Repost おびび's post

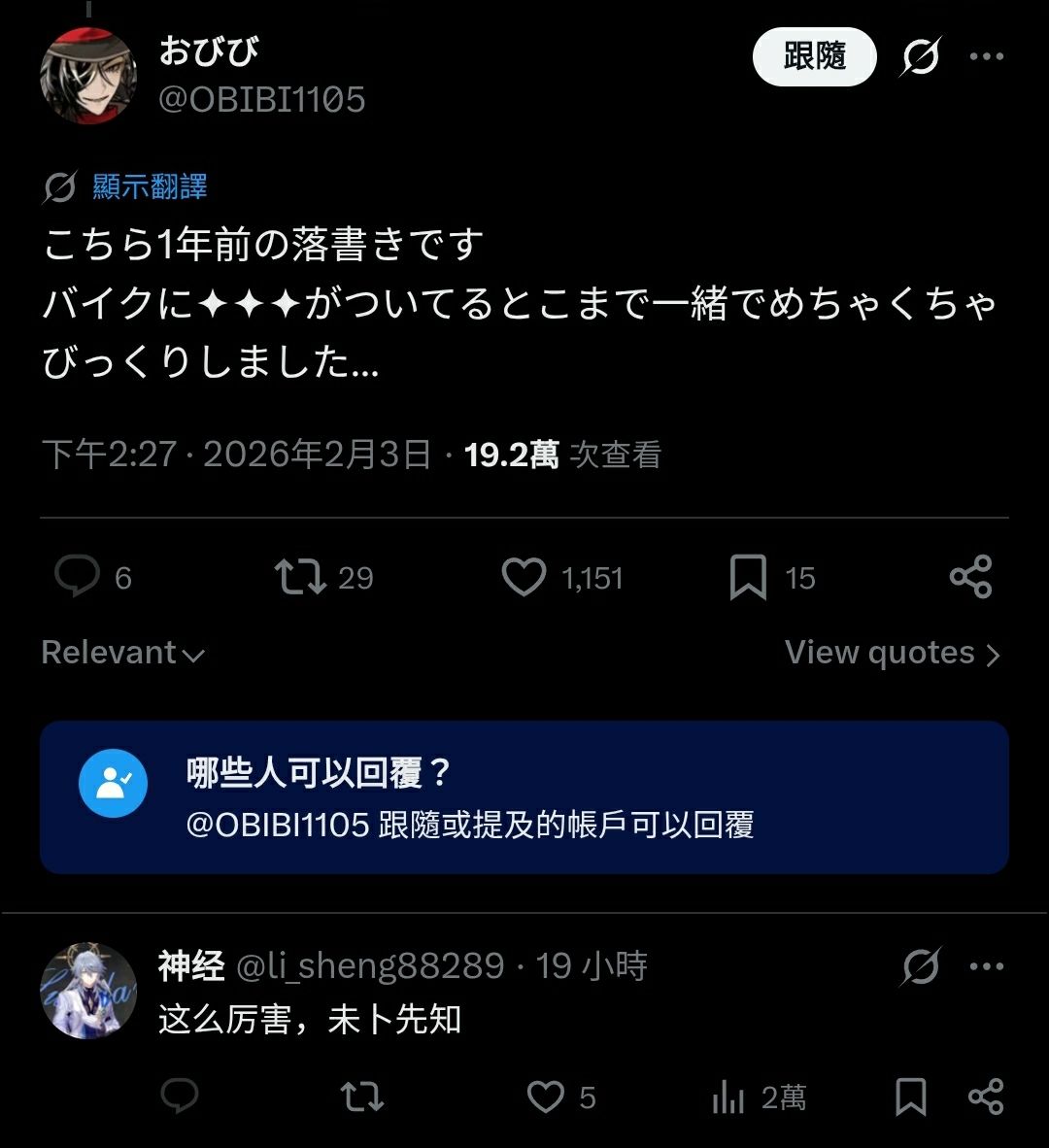(300, 577)
